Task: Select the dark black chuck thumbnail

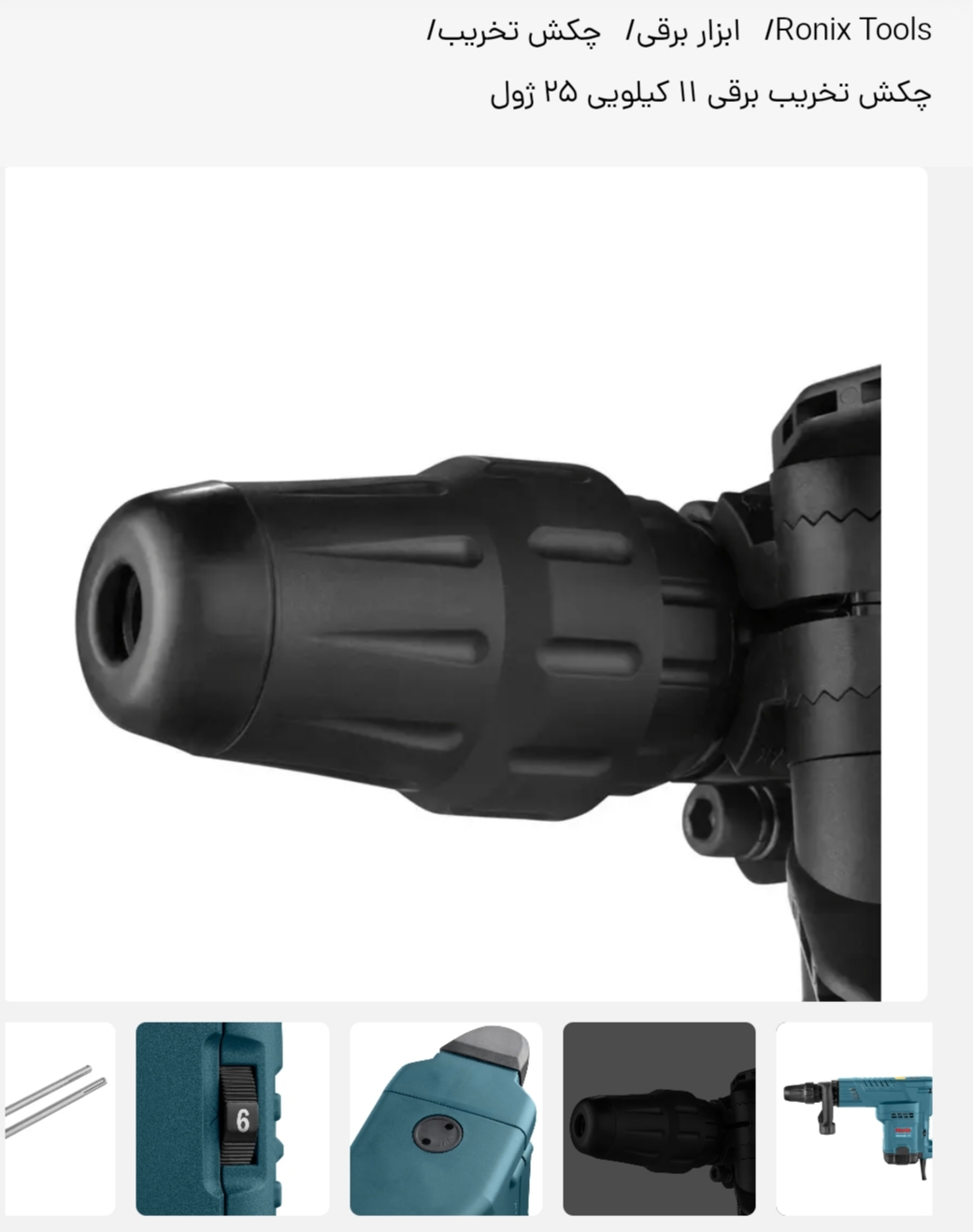Action: click(659, 1118)
